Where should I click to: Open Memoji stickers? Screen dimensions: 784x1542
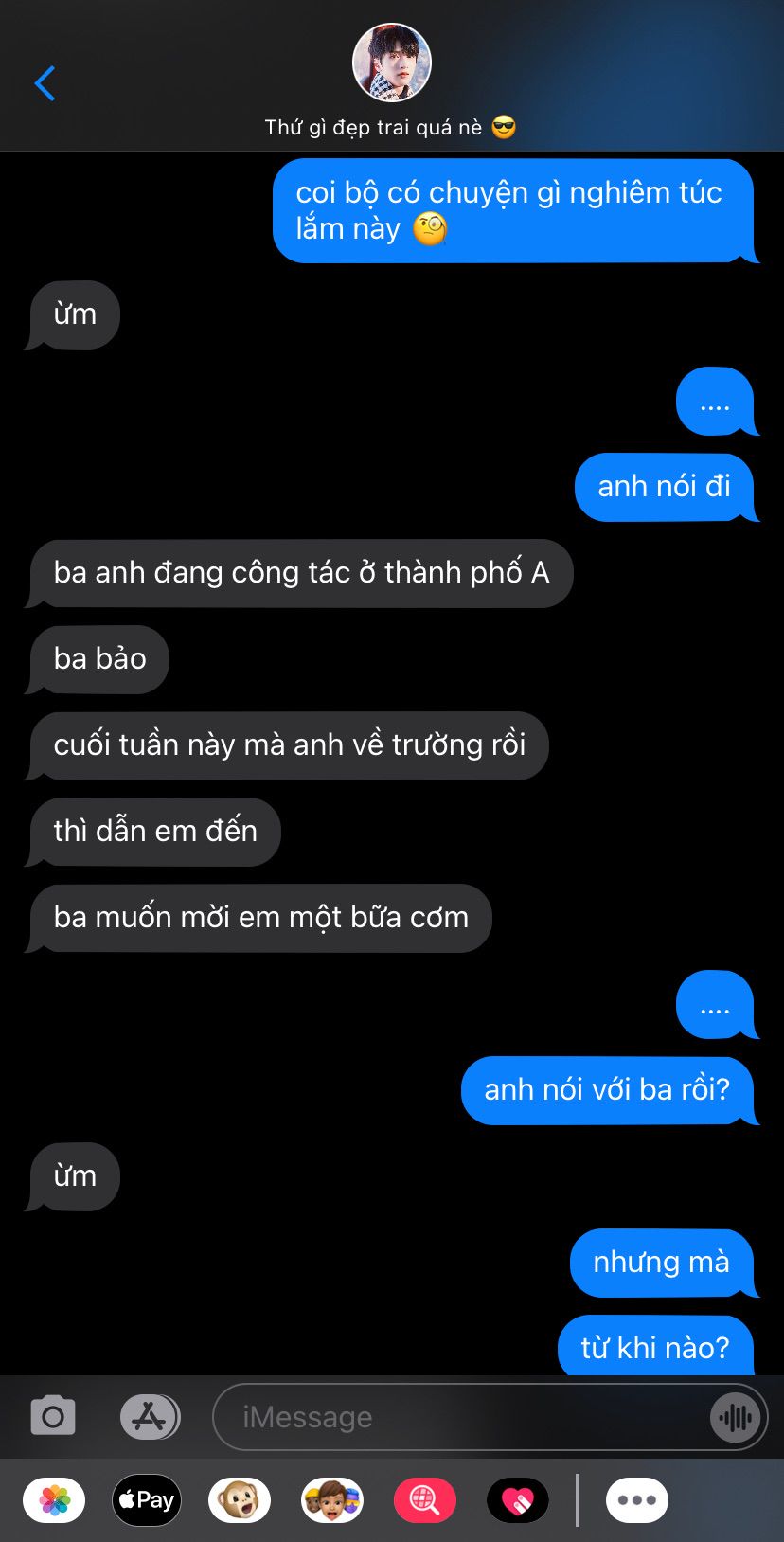pyautogui.click(x=331, y=1500)
